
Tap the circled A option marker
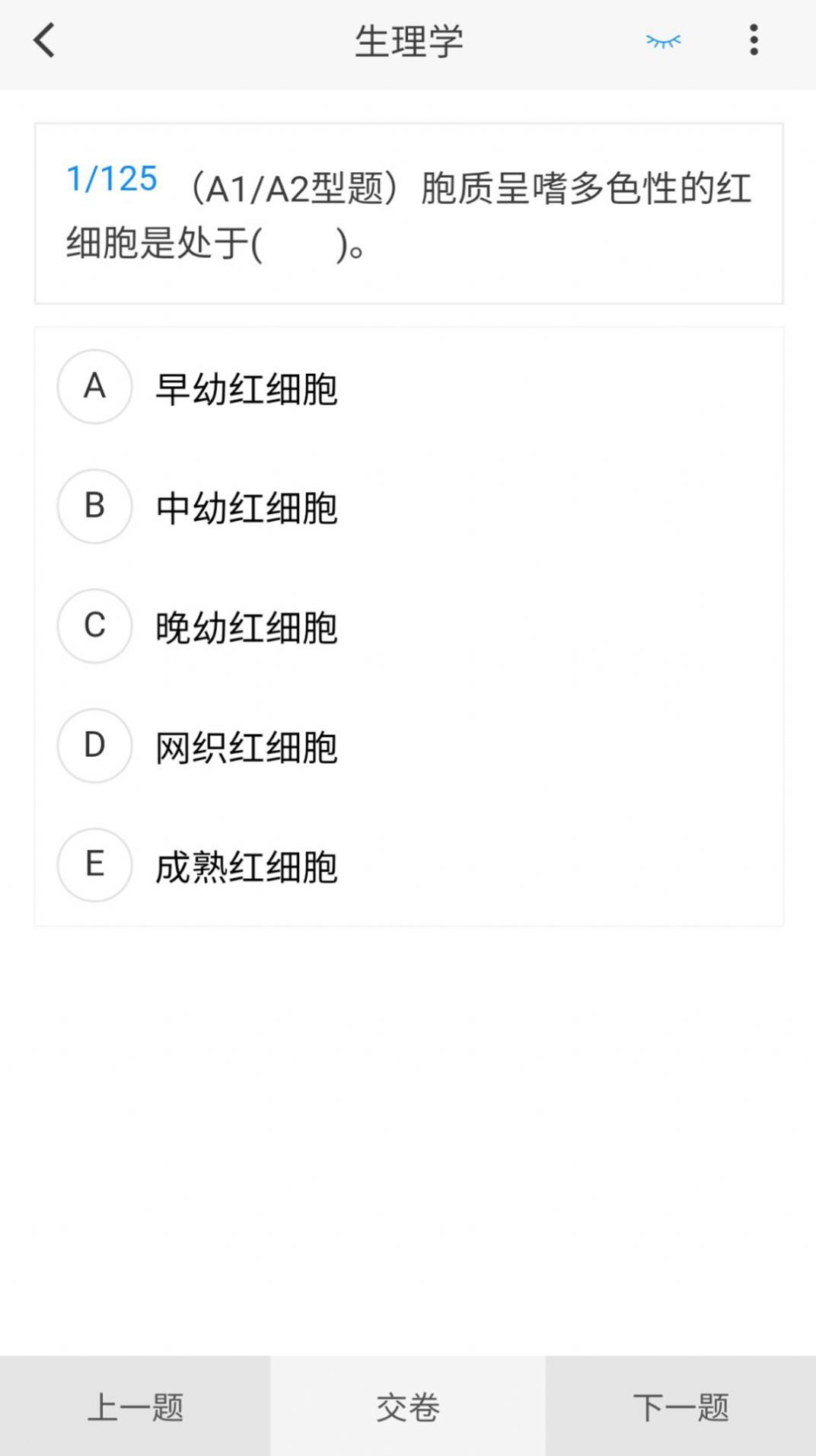coord(94,387)
